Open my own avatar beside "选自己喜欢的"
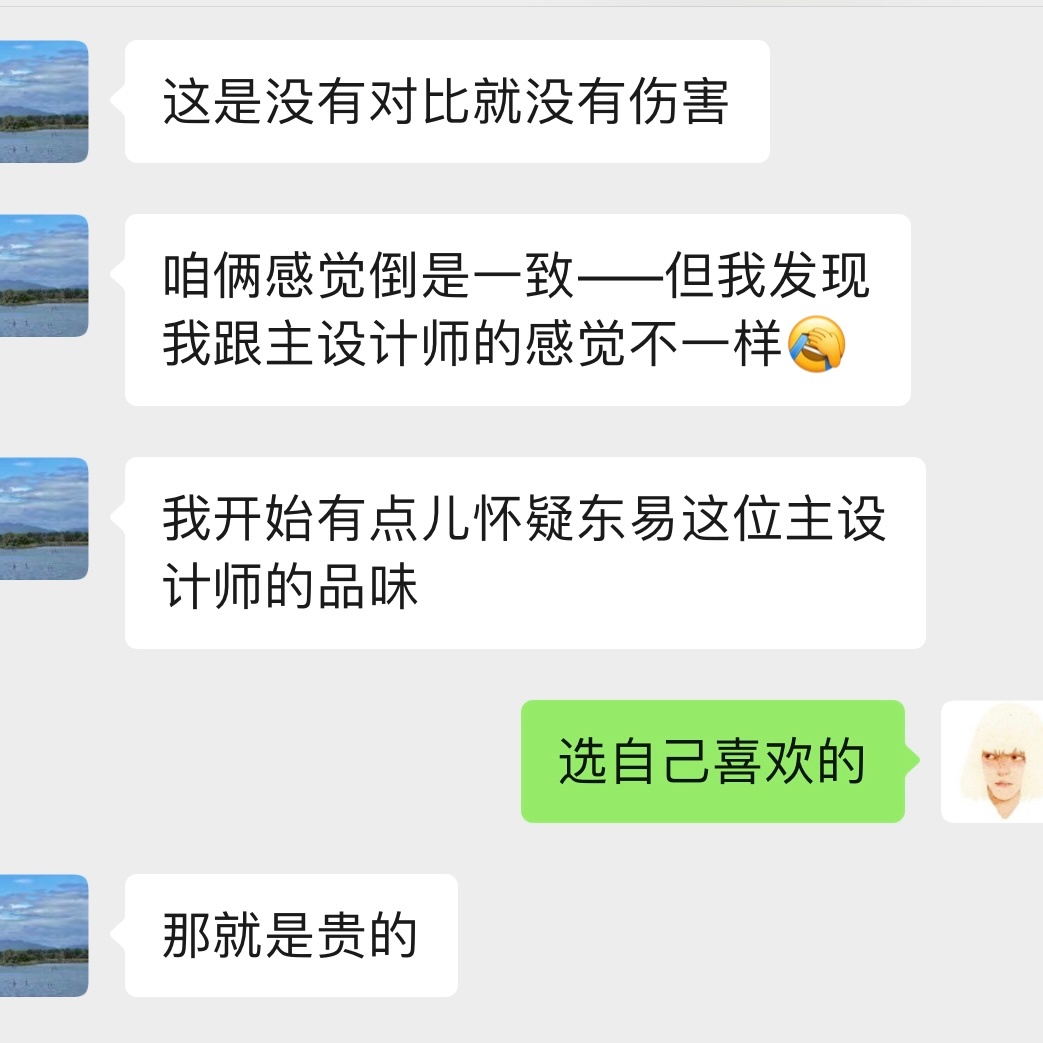Image resolution: width=1043 pixels, height=1043 pixels. click(990, 761)
